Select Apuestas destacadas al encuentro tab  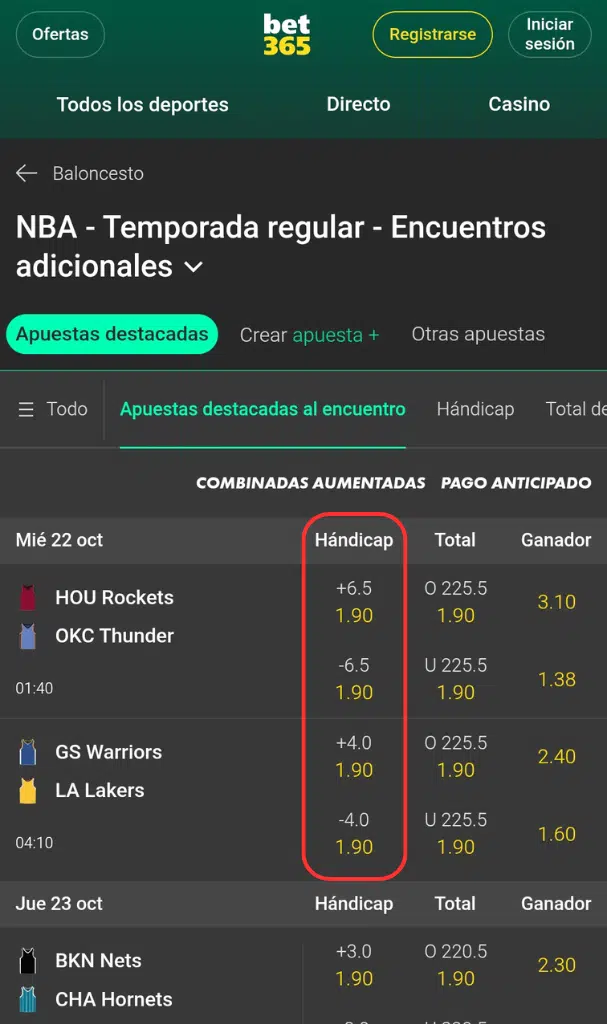(x=263, y=409)
